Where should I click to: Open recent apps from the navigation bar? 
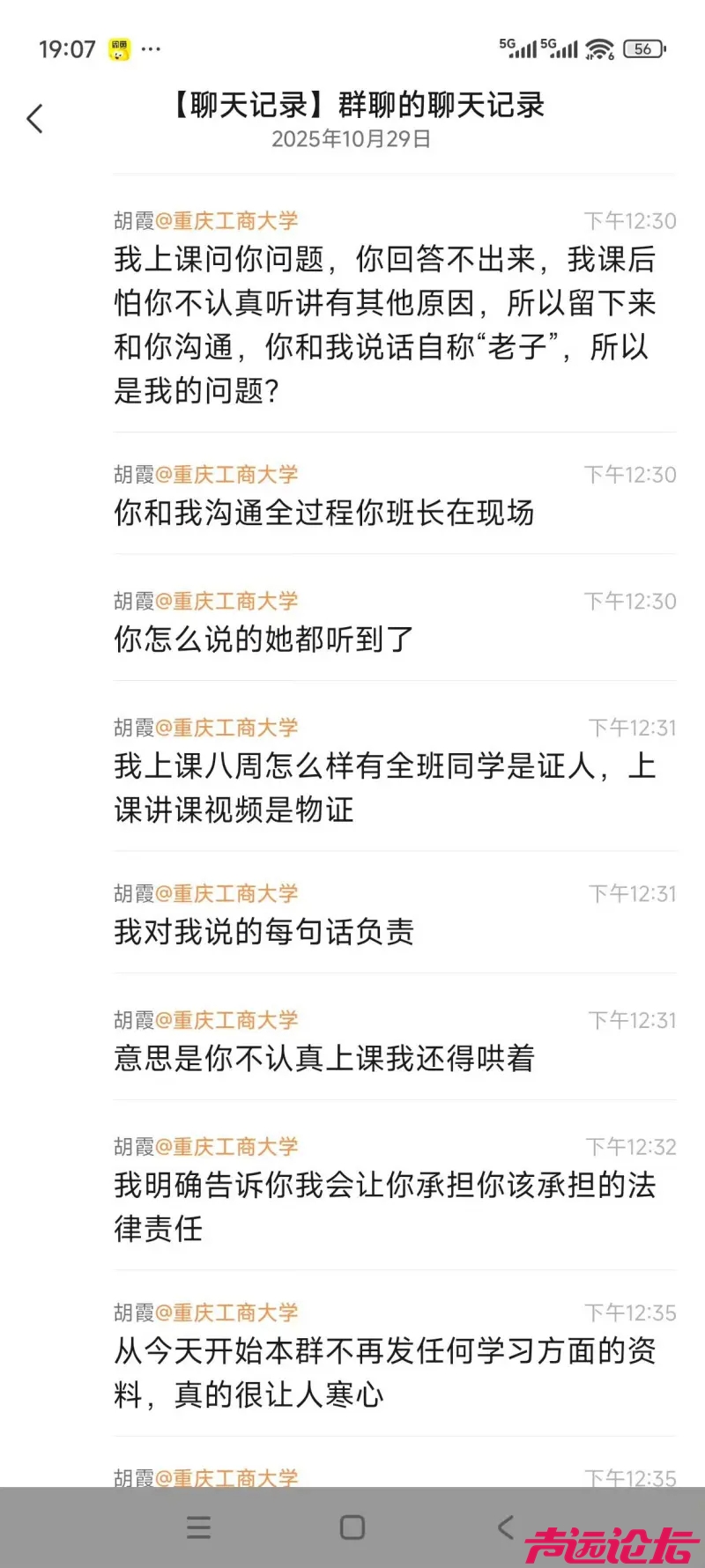[x=199, y=1527]
